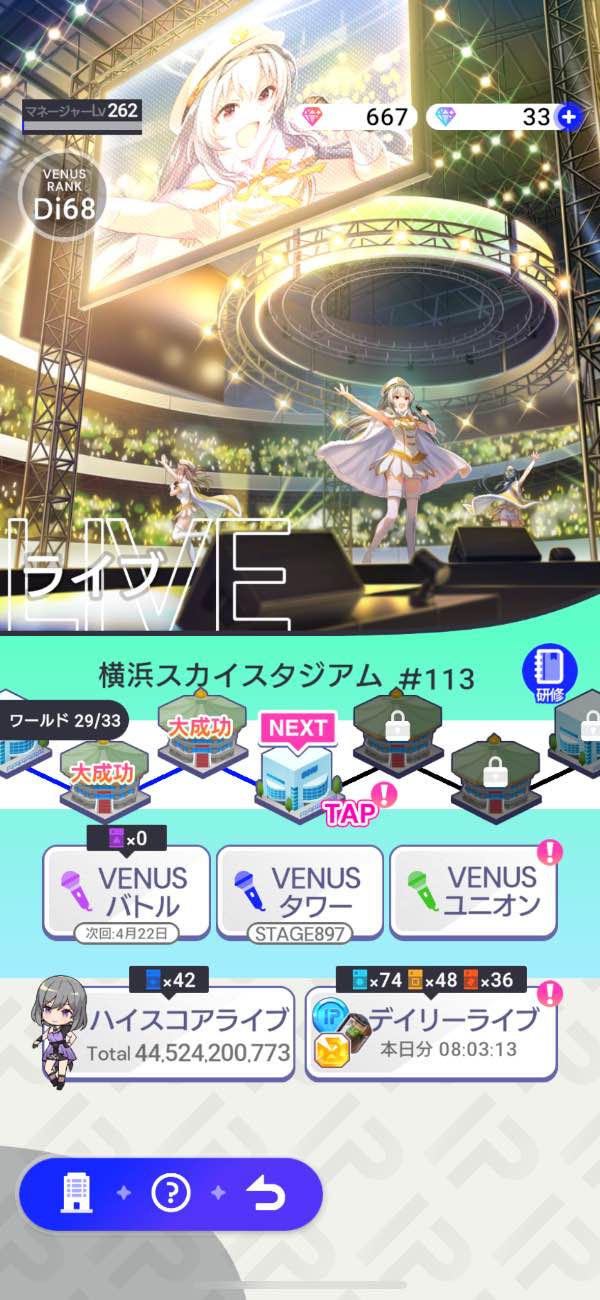This screenshot has width=600, height=1300.
Task: Open VENUS バトル mode
Action: pos(127,892)
